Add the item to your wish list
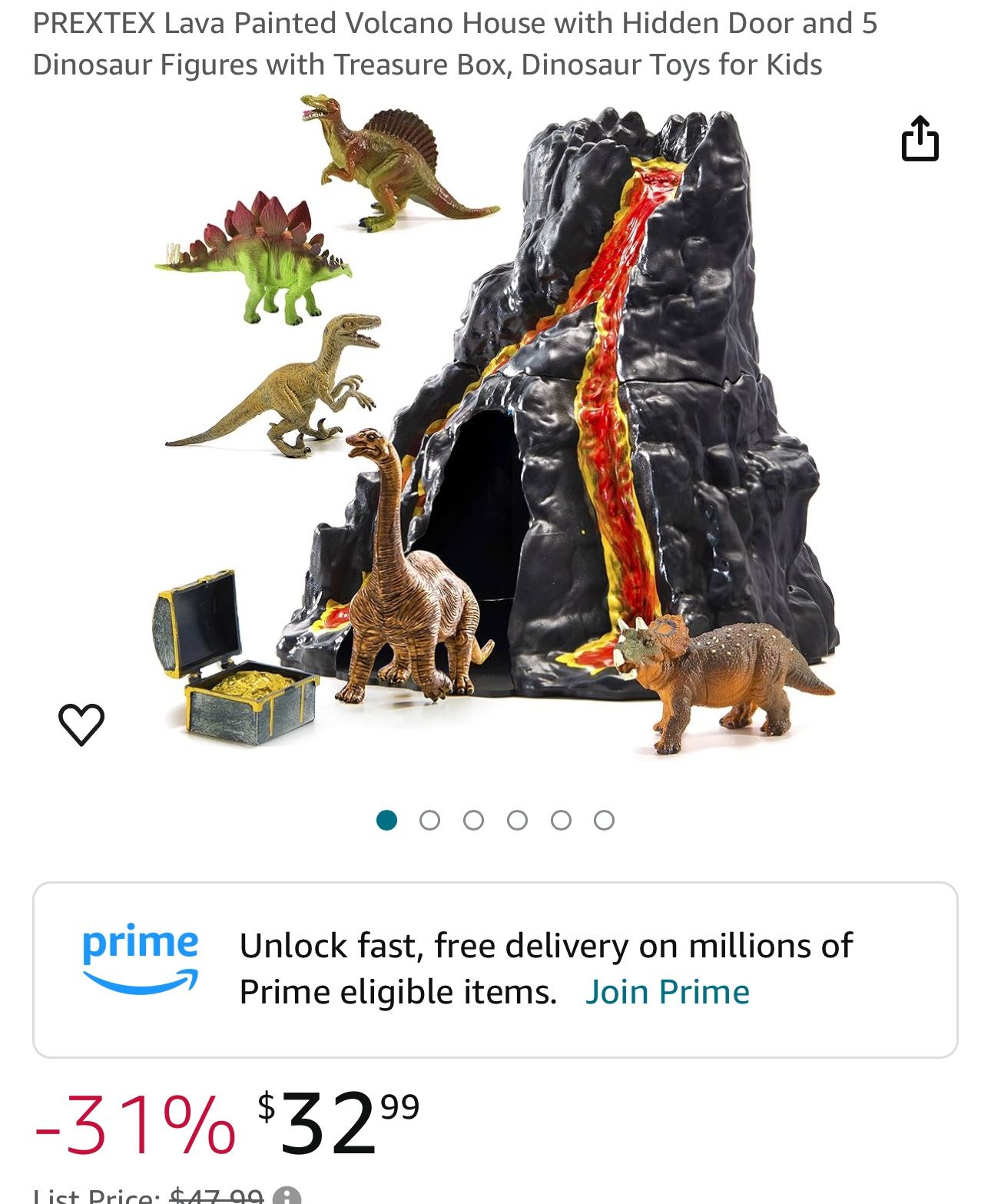Viewport: 991px width, 1204px height. click(x=81, y=723)
